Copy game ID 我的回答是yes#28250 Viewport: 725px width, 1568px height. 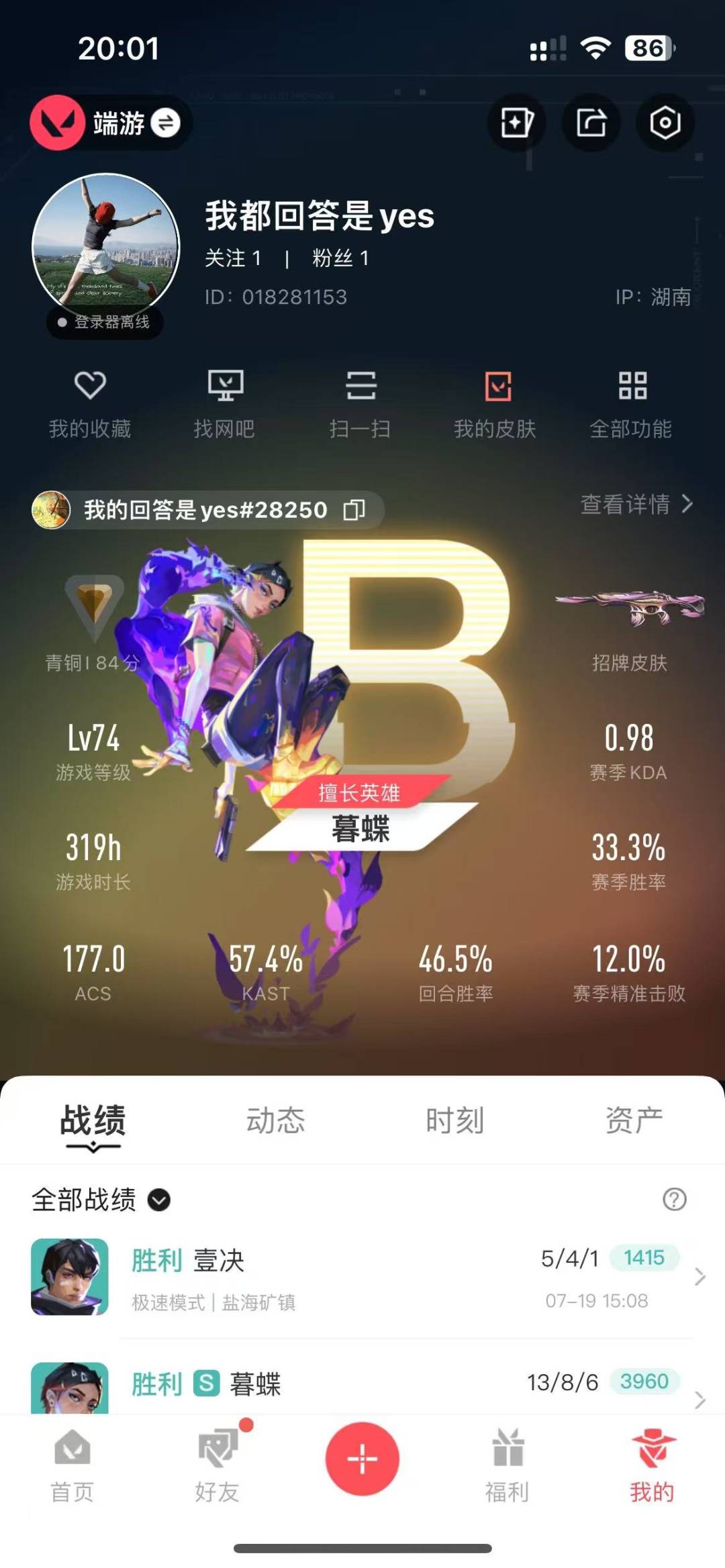354,510
